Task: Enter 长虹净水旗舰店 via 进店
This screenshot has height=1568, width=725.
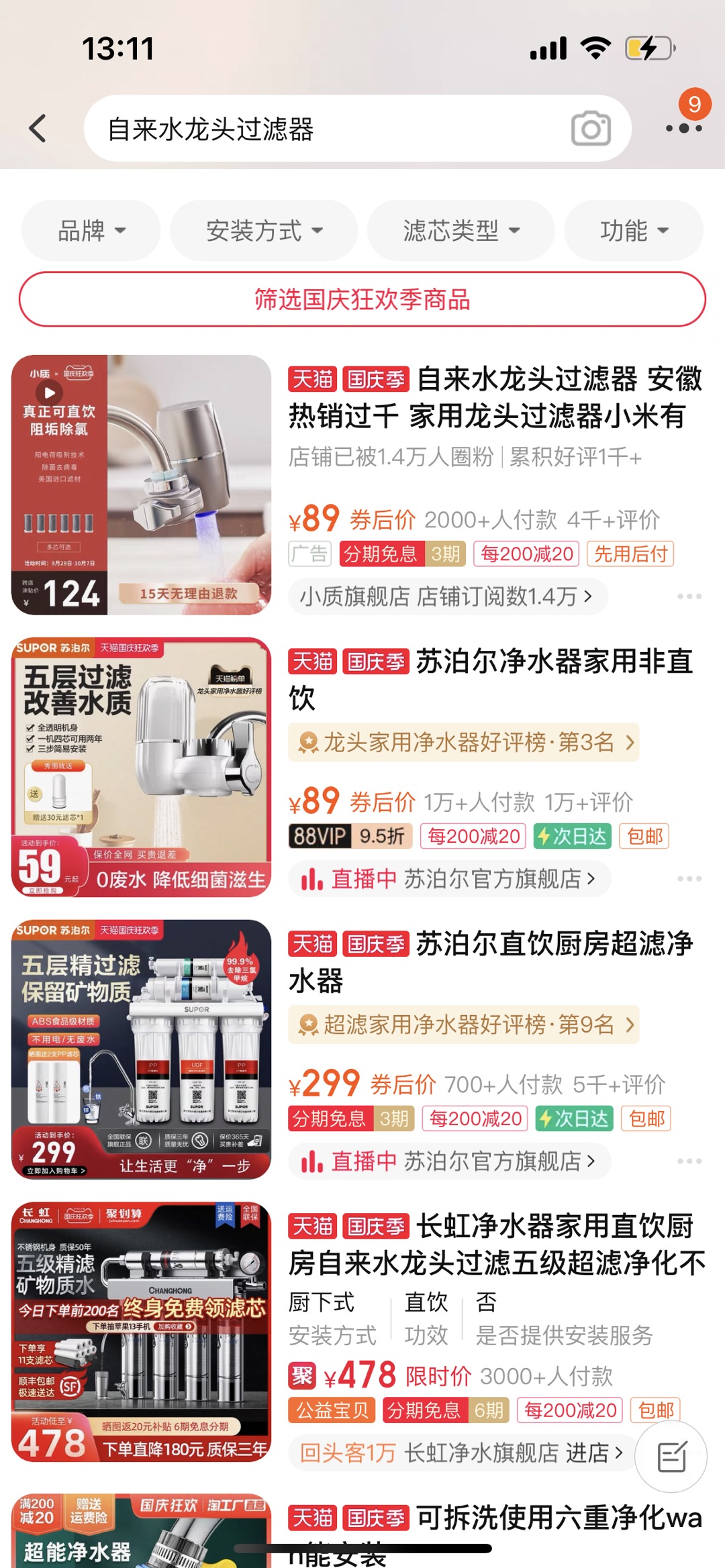Action: click(594, 1453)
